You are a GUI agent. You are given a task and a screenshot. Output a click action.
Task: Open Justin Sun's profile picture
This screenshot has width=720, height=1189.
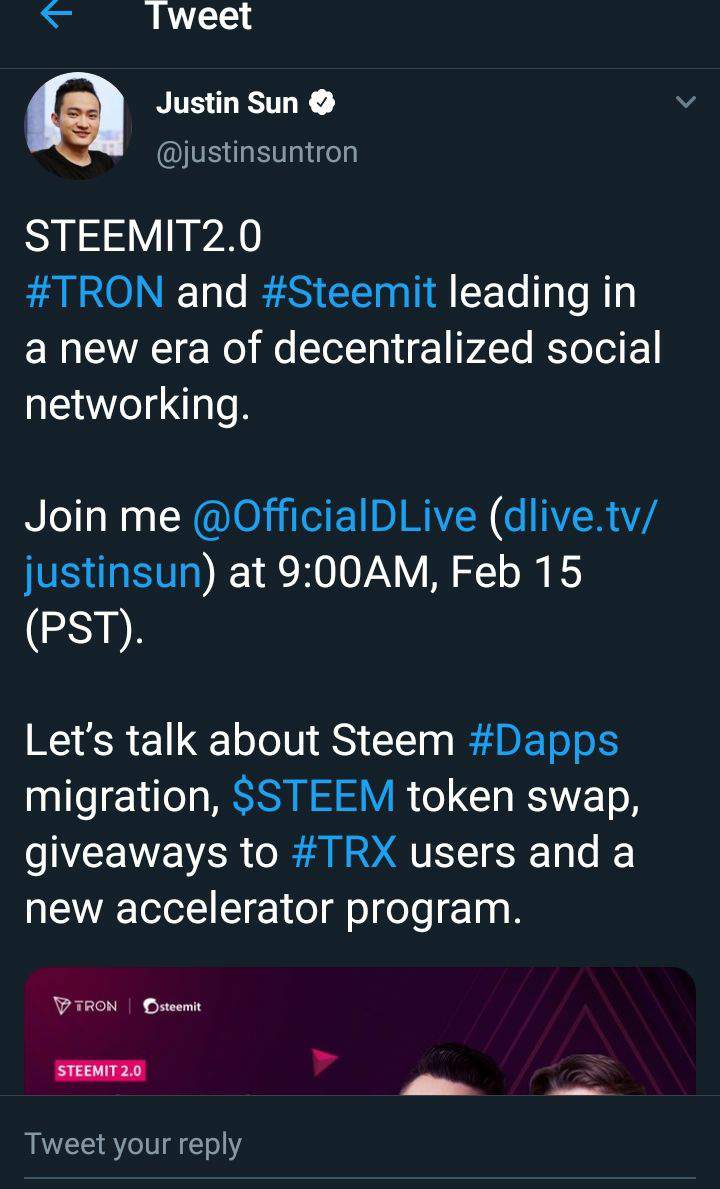tap(77, 127)
